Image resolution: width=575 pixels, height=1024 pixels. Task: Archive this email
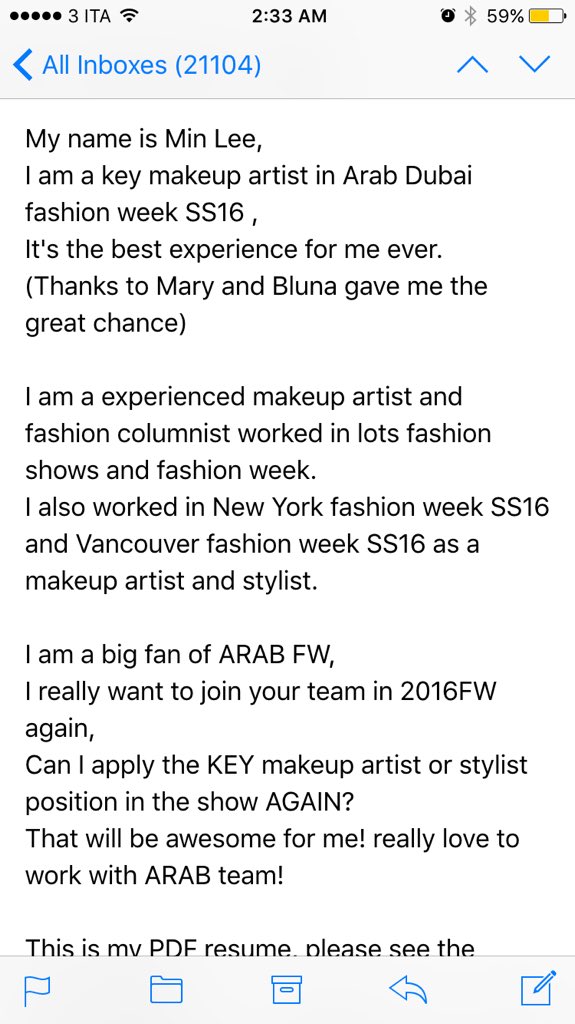coord(286,989)
